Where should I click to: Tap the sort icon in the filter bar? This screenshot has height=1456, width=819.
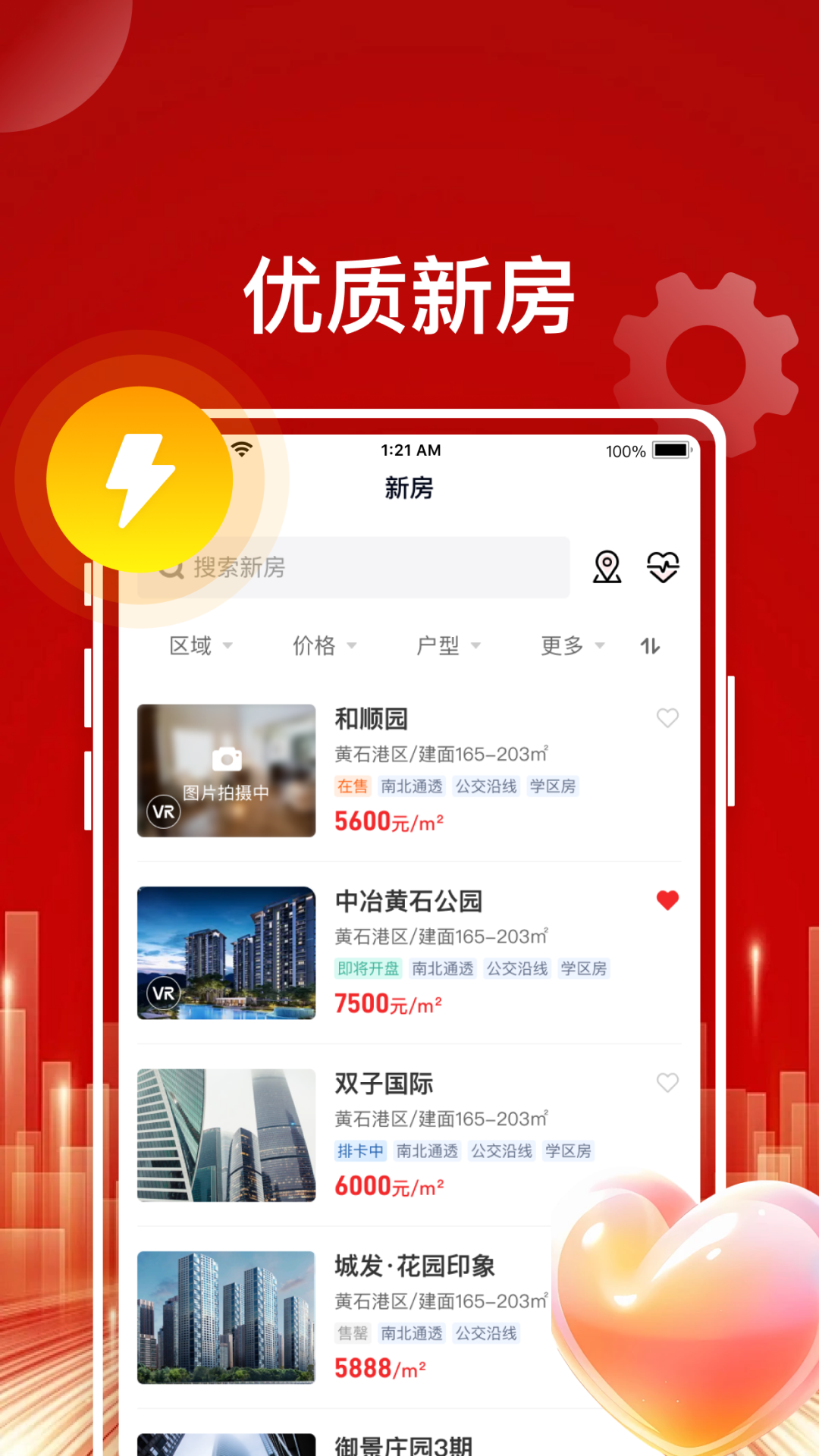tap(651, 646)
